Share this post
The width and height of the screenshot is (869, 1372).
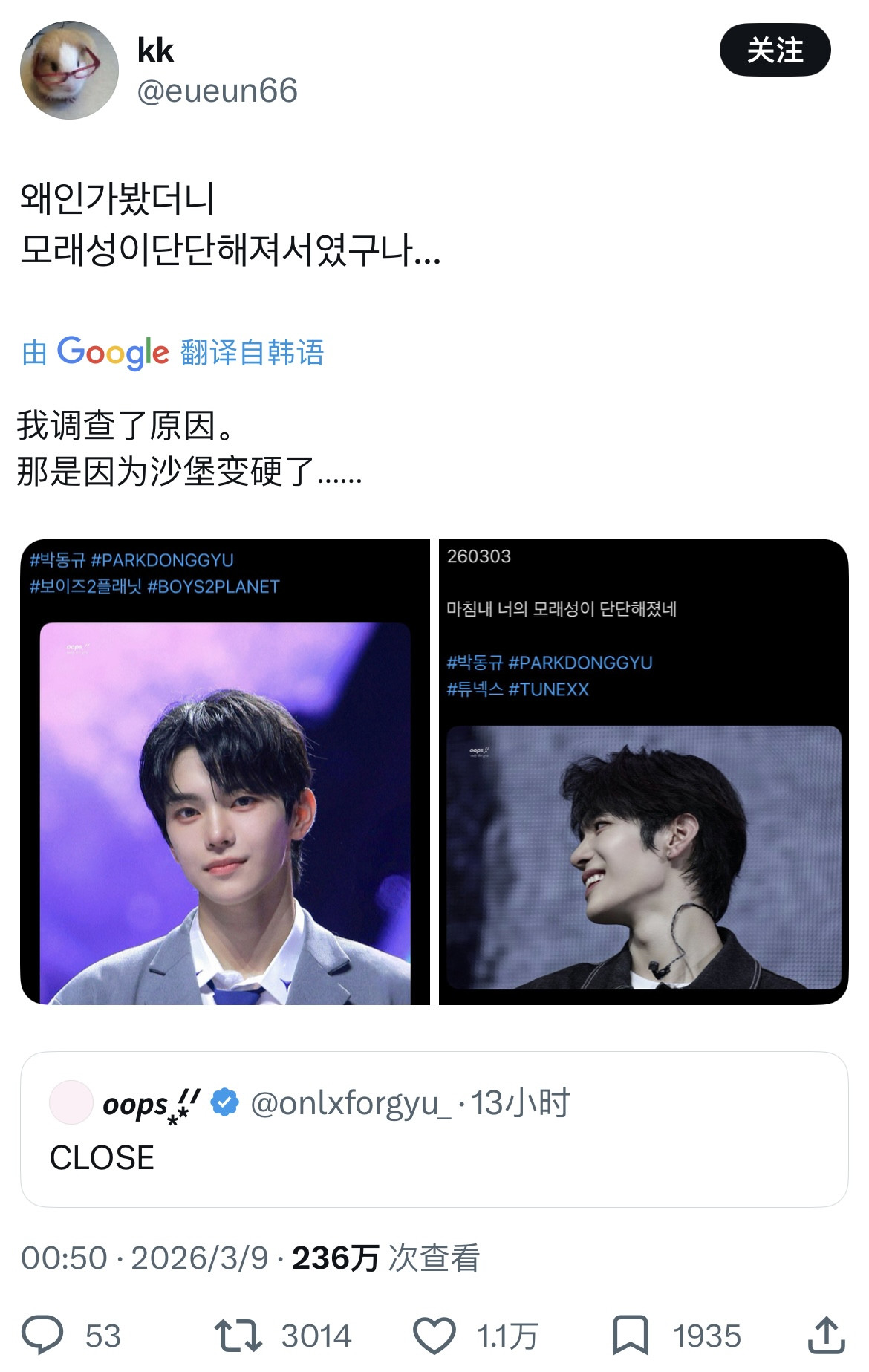click(826, 1336)
